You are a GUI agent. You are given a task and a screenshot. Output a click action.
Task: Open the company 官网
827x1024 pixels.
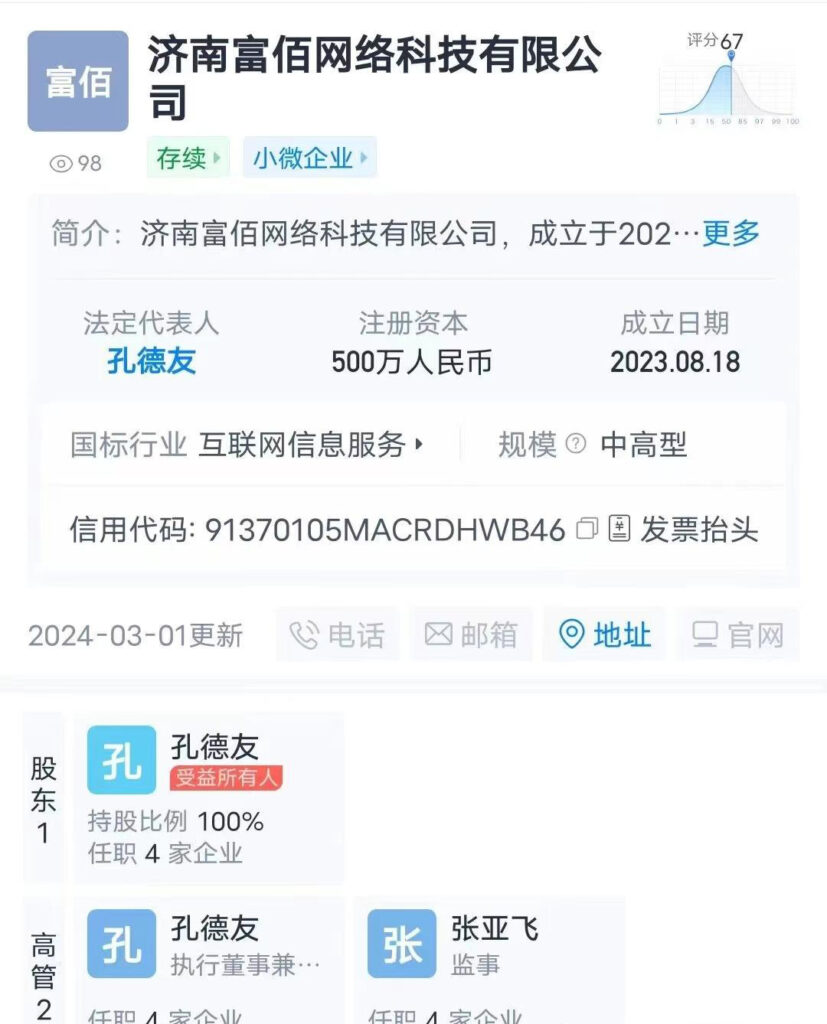(738, 635)
